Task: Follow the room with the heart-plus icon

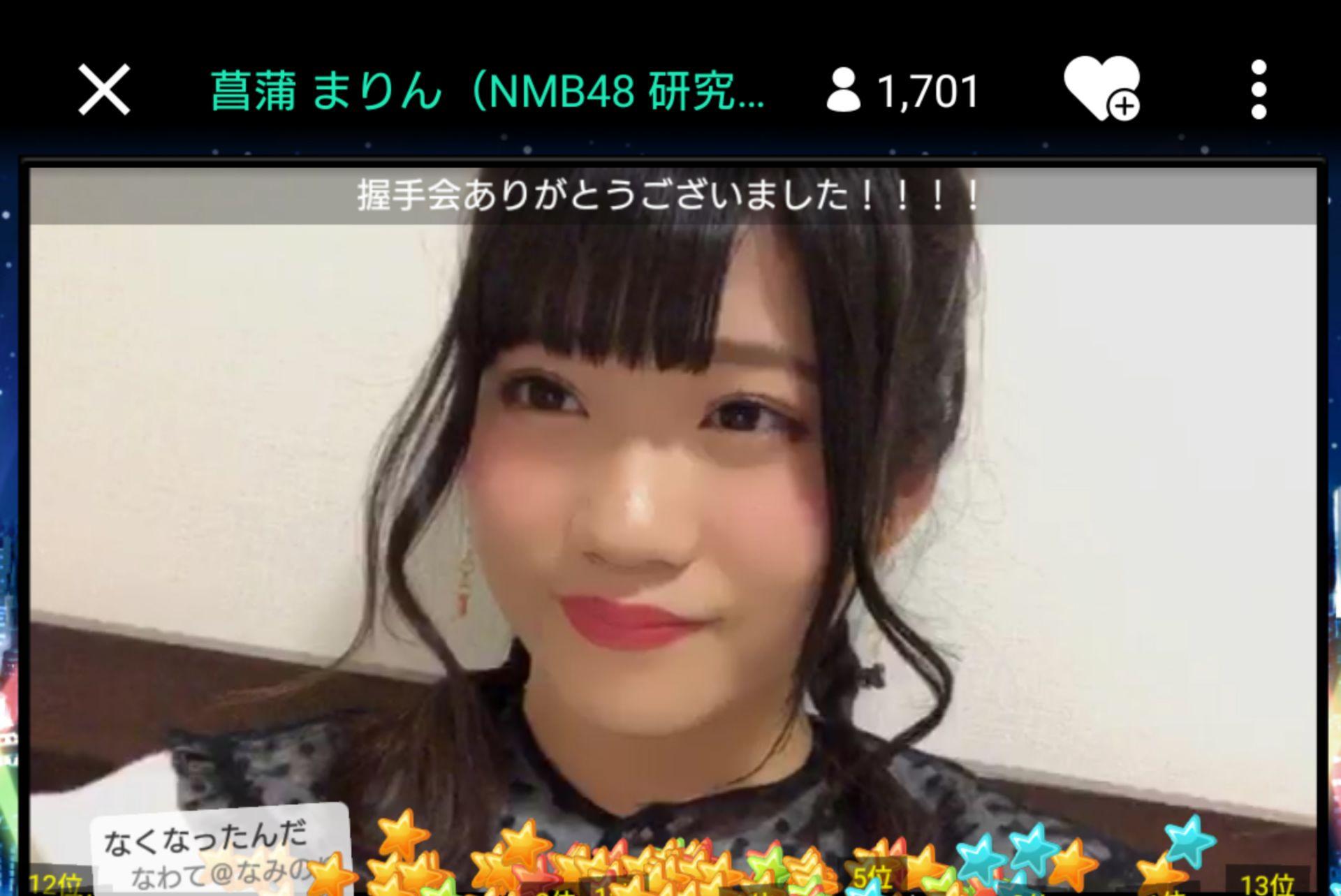Action: 1101,89
